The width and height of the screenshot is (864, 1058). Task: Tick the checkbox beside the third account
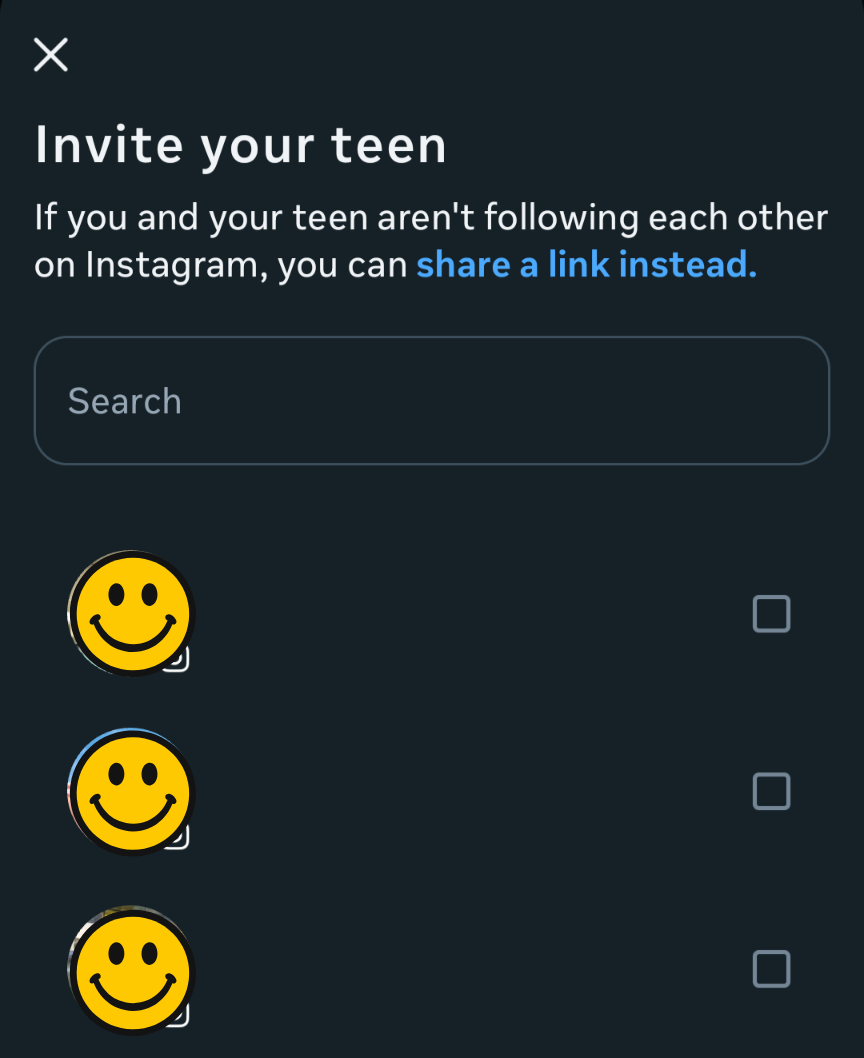click(771, 968)
